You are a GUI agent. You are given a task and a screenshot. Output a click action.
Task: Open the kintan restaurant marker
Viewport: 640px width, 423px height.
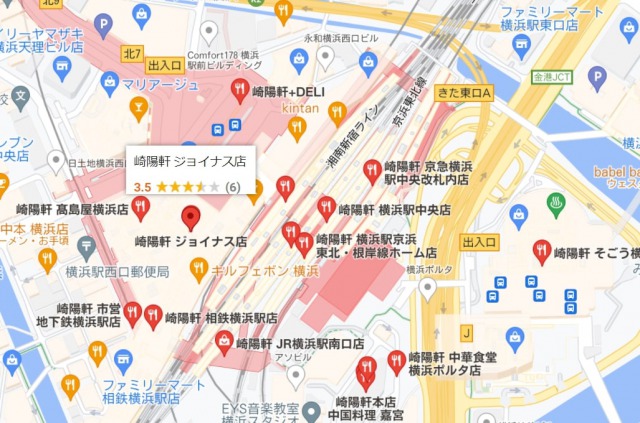coord(296,127)
